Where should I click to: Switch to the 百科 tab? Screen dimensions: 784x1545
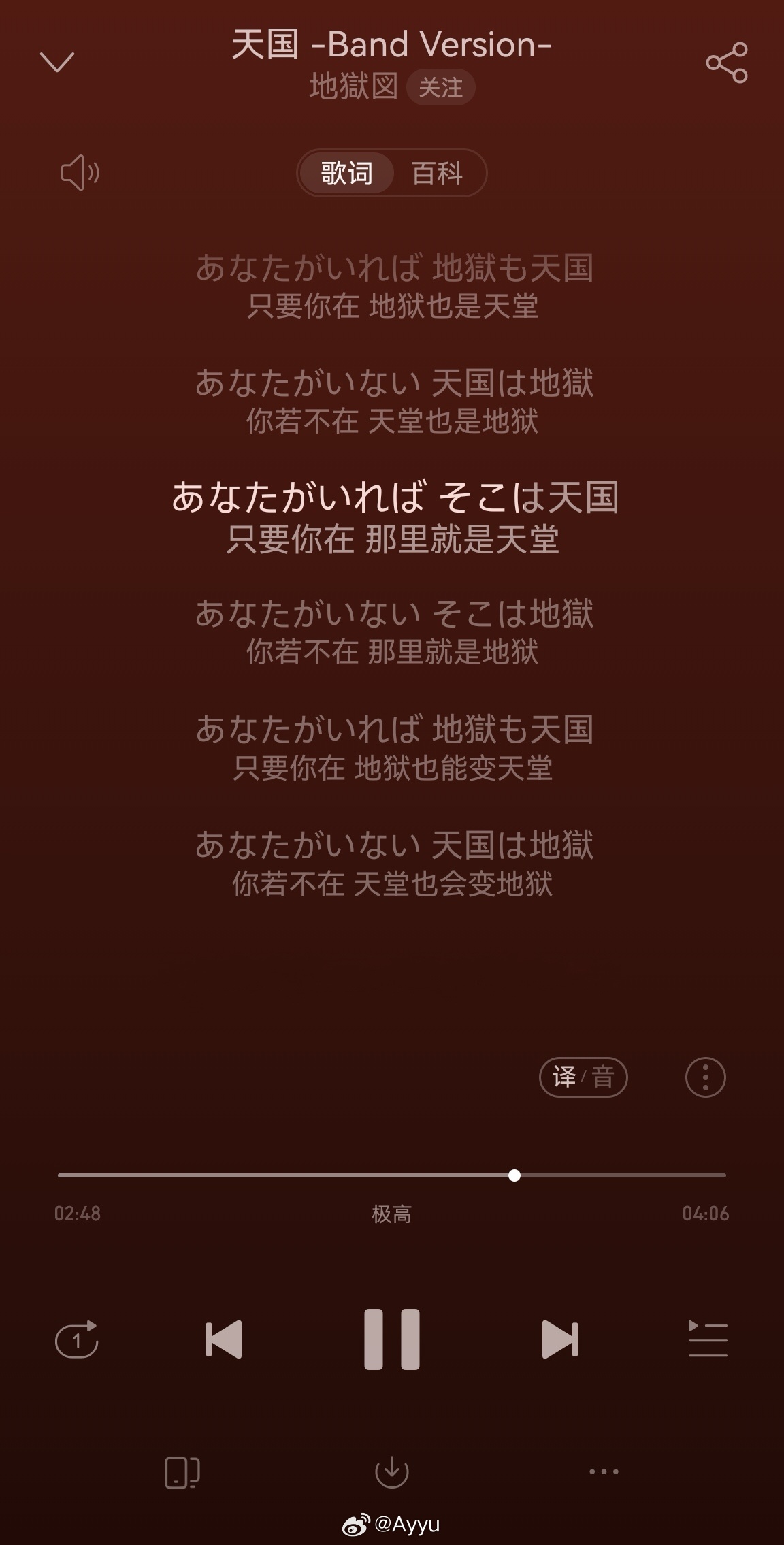click(438, 173)
